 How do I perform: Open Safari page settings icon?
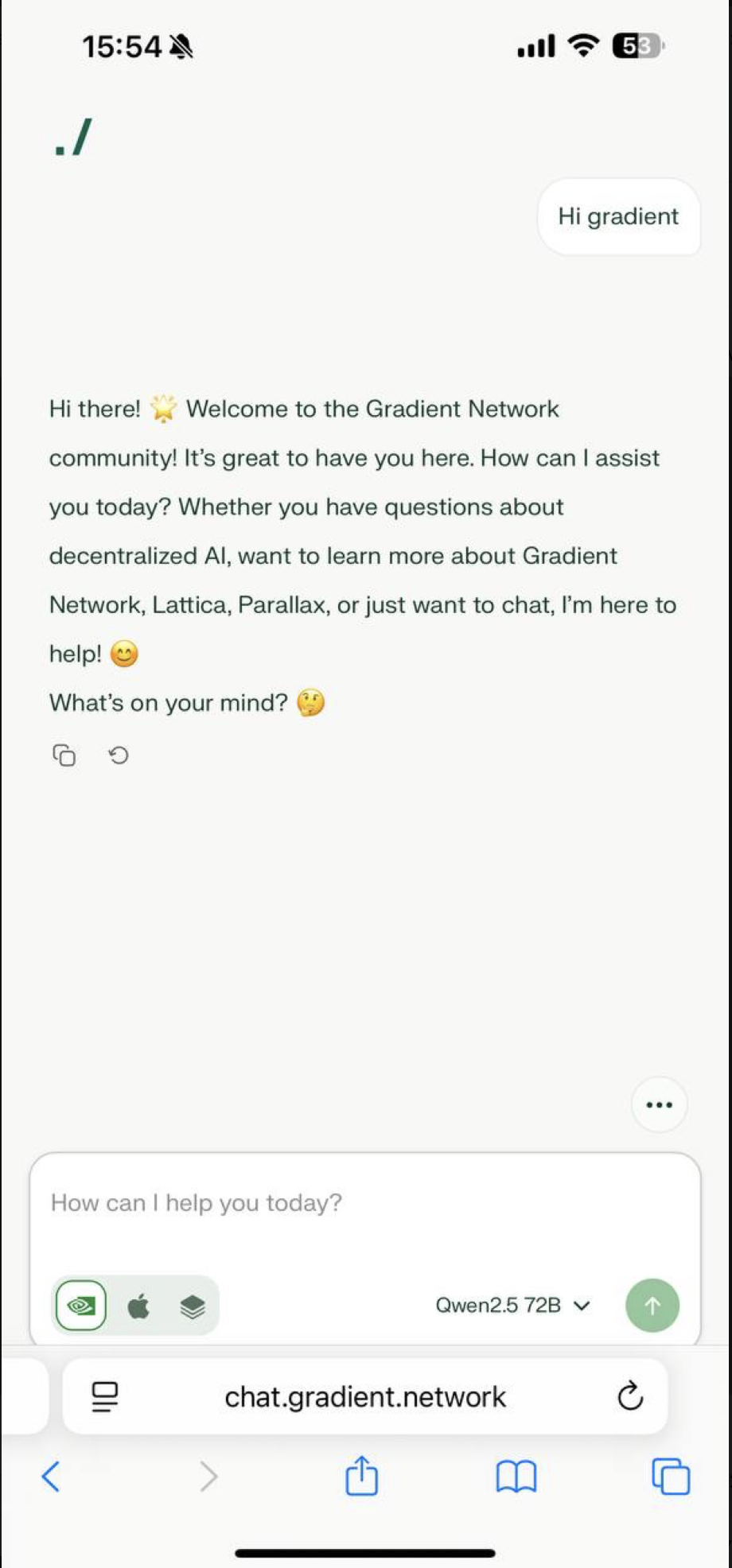click(104, 1396)
